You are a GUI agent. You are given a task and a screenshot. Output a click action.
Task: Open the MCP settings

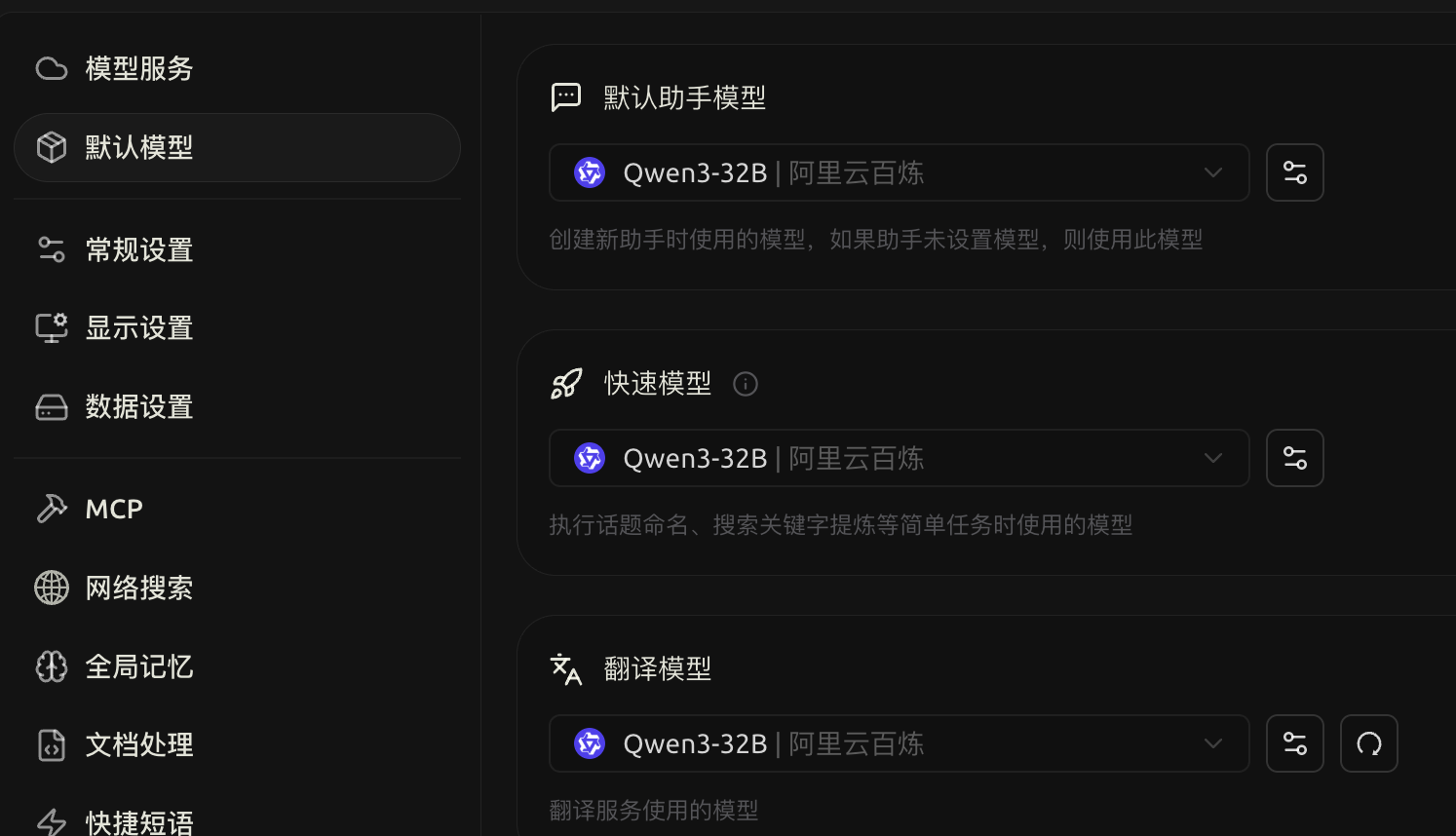114,510
